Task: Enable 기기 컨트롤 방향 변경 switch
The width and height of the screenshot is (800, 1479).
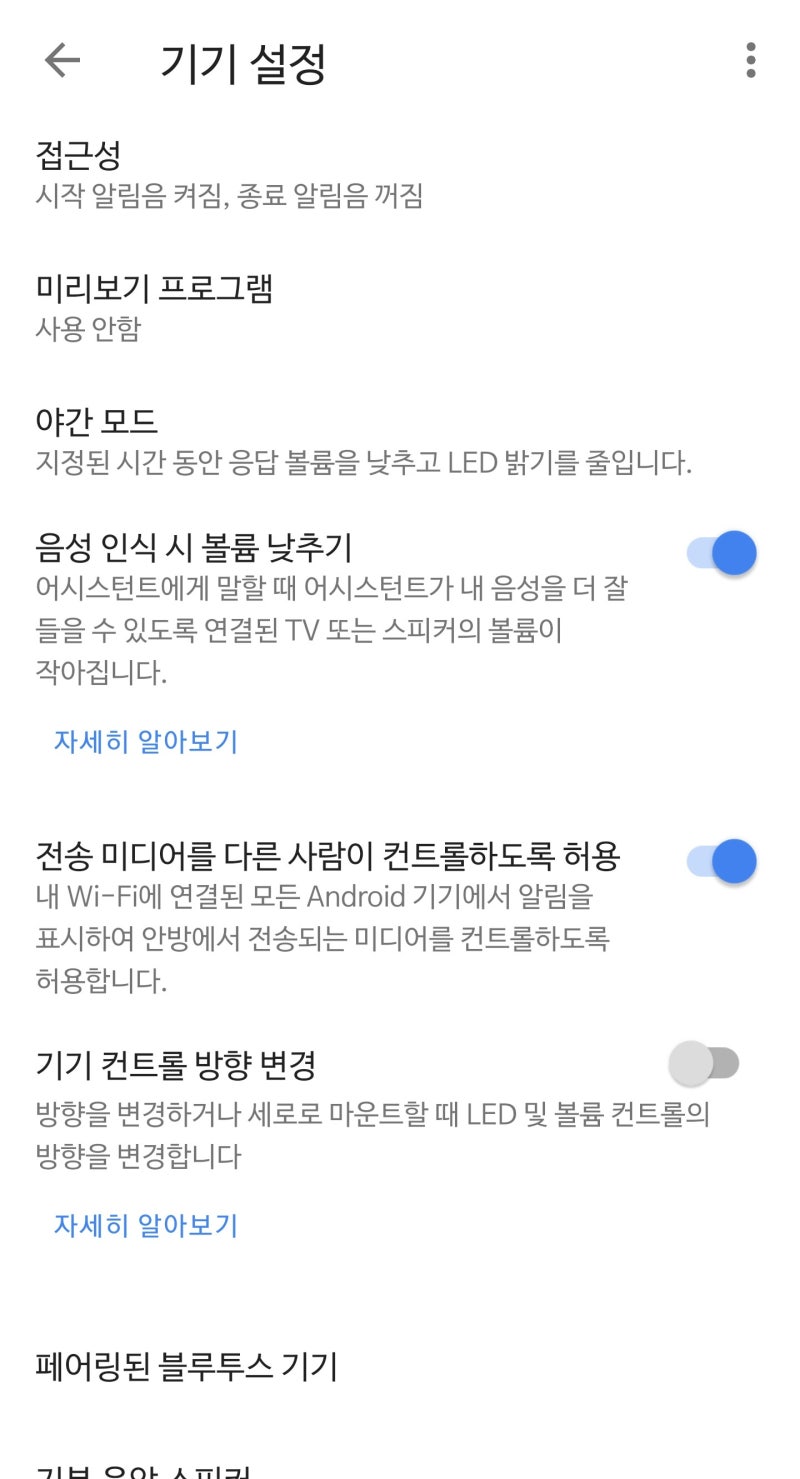Action: pos(705,1064)
